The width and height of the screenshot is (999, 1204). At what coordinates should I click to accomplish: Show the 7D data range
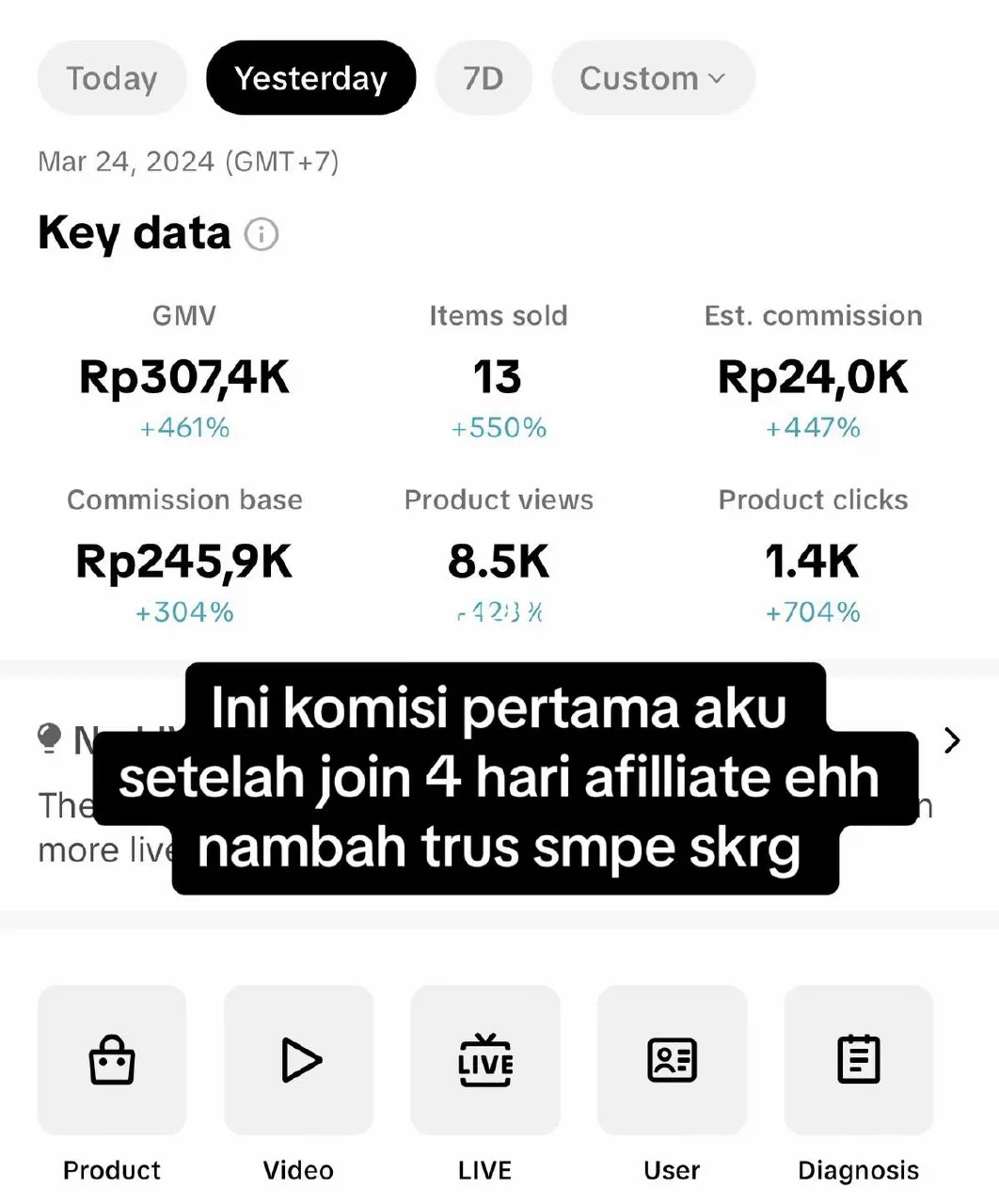pos(484,78)
